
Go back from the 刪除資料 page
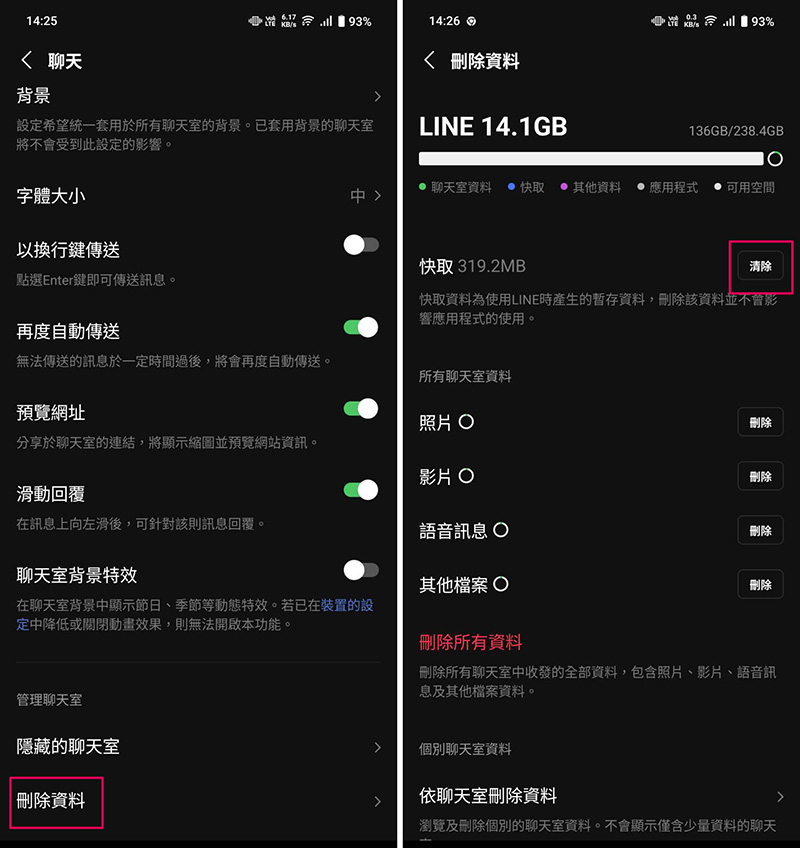[430, 61]
